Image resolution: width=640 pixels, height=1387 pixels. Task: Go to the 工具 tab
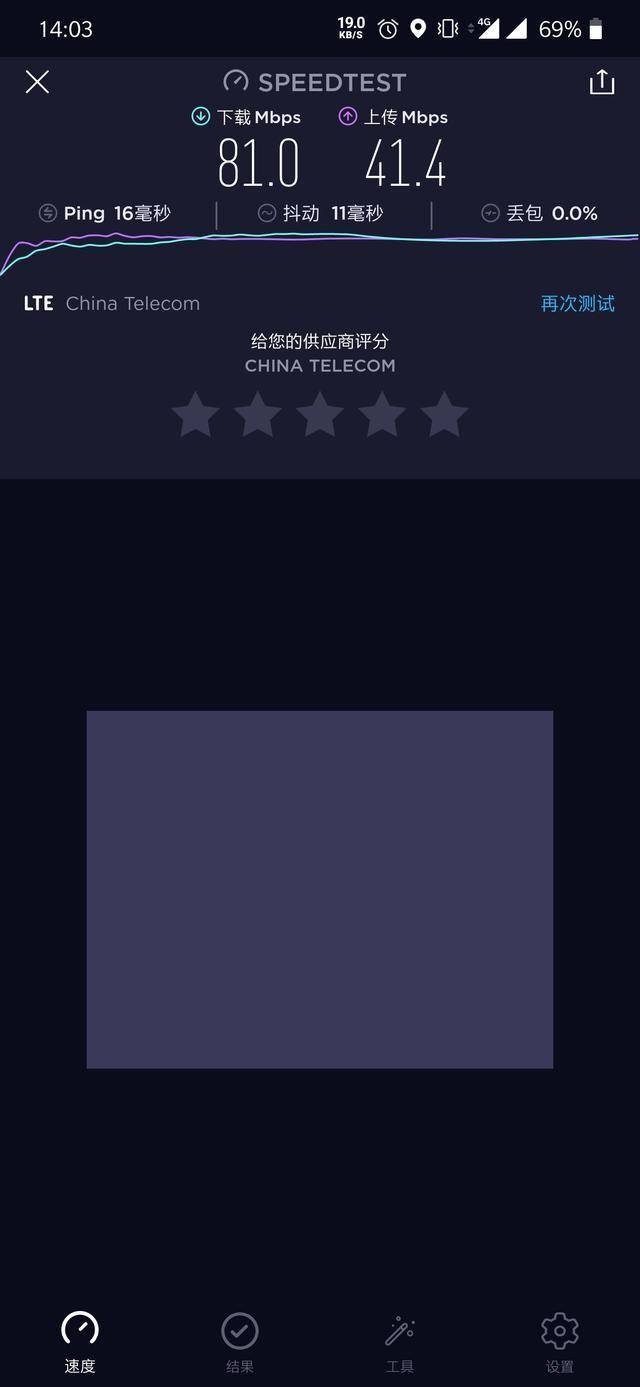tap(400, 1342)
